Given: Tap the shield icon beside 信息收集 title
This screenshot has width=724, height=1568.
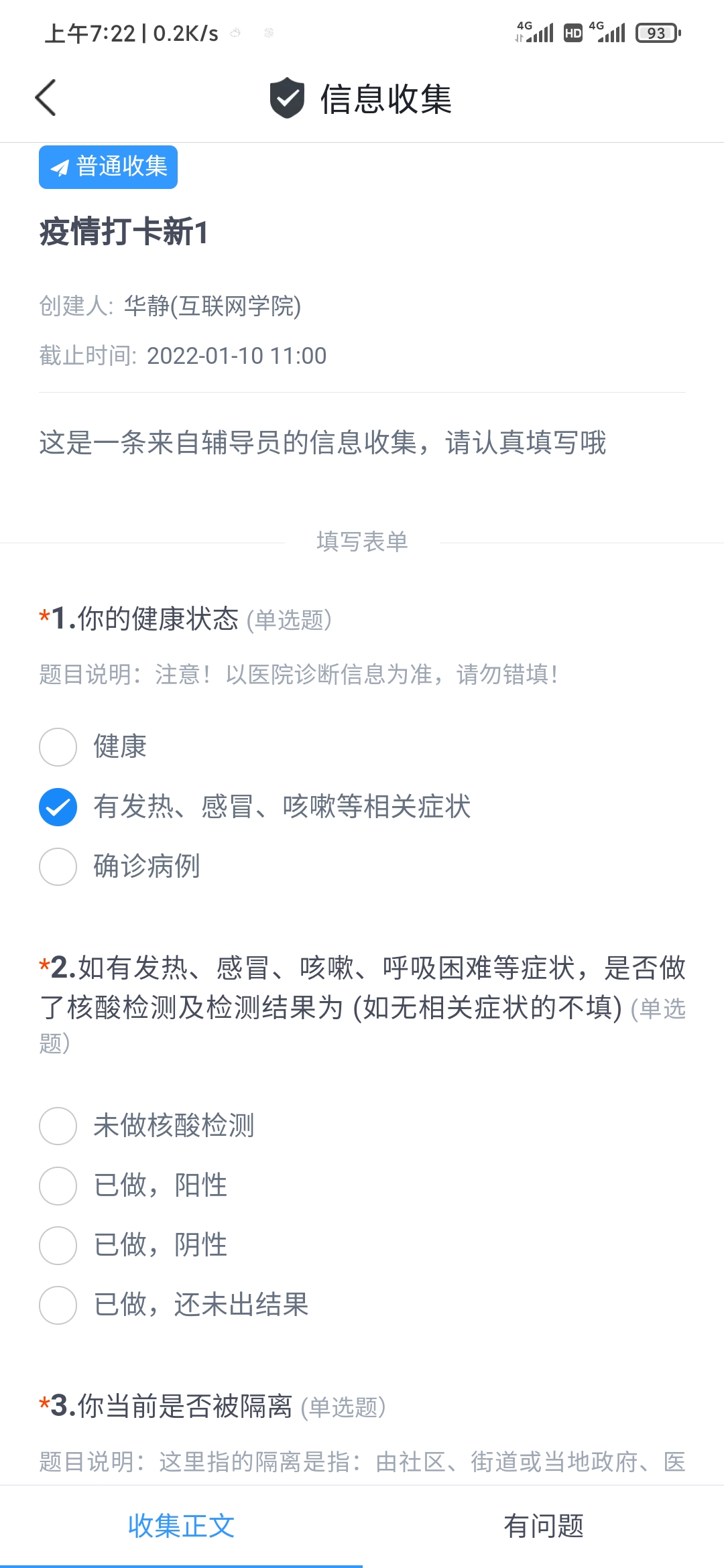Looking at the screenshot, I should pos(287,98).
